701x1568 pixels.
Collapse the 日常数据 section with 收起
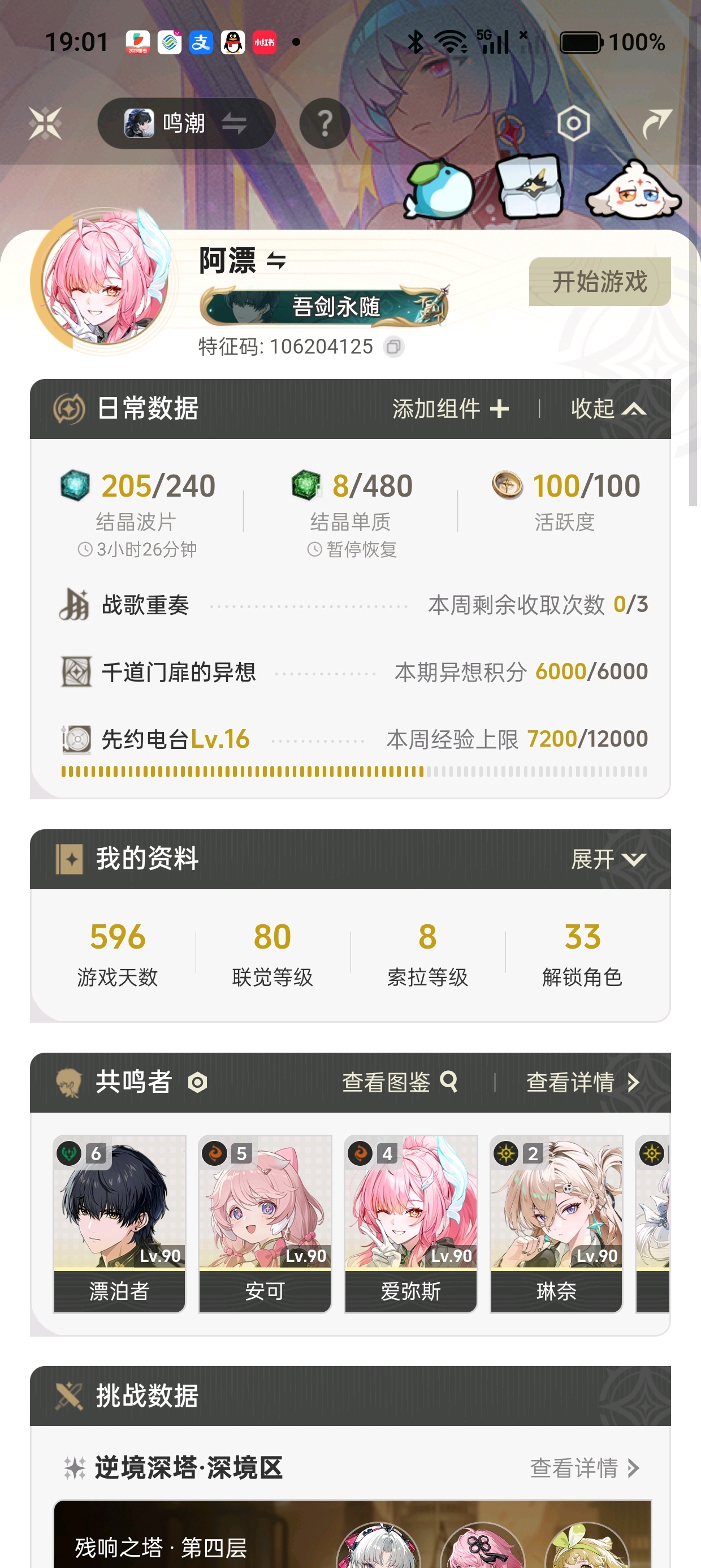point(607,409)
